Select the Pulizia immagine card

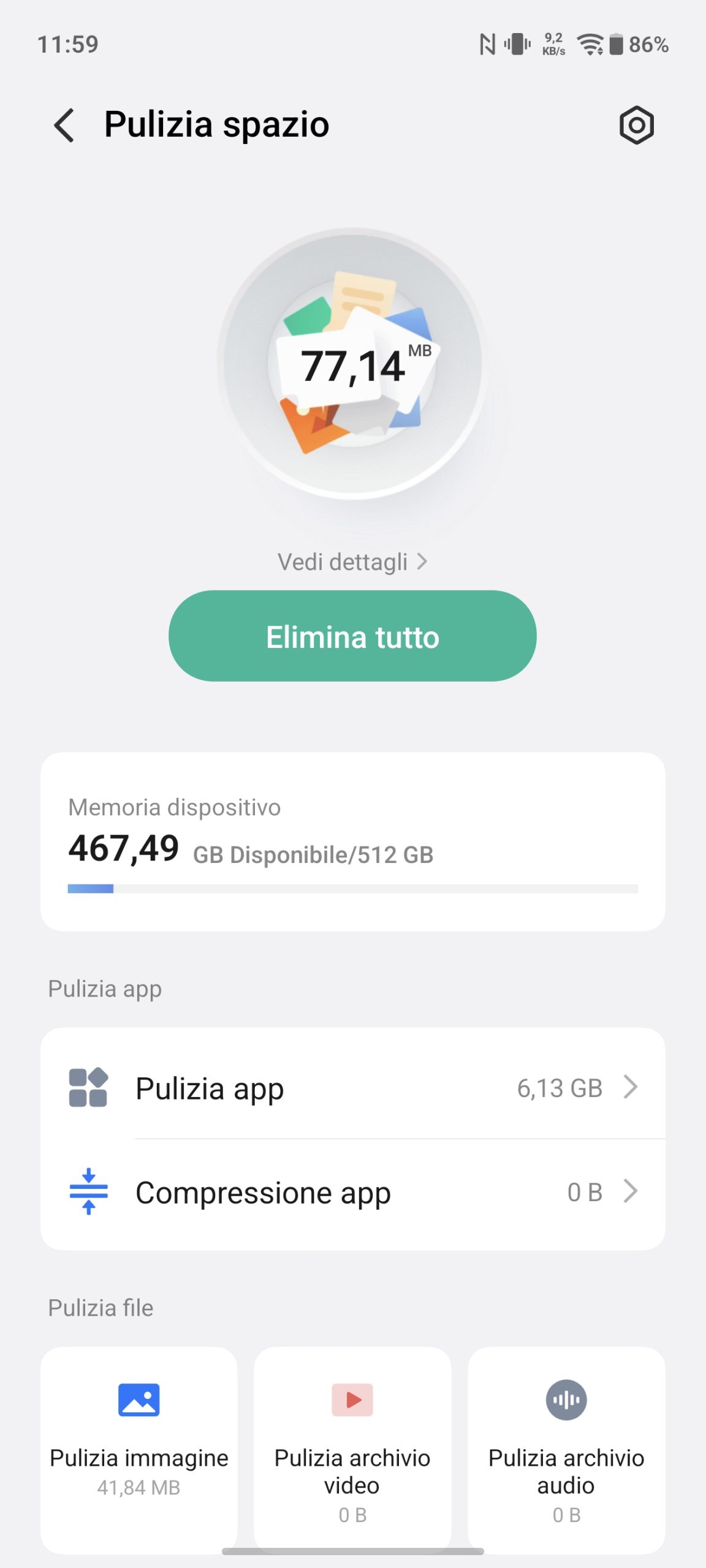pyautogui.click(x=139, y=1445)
